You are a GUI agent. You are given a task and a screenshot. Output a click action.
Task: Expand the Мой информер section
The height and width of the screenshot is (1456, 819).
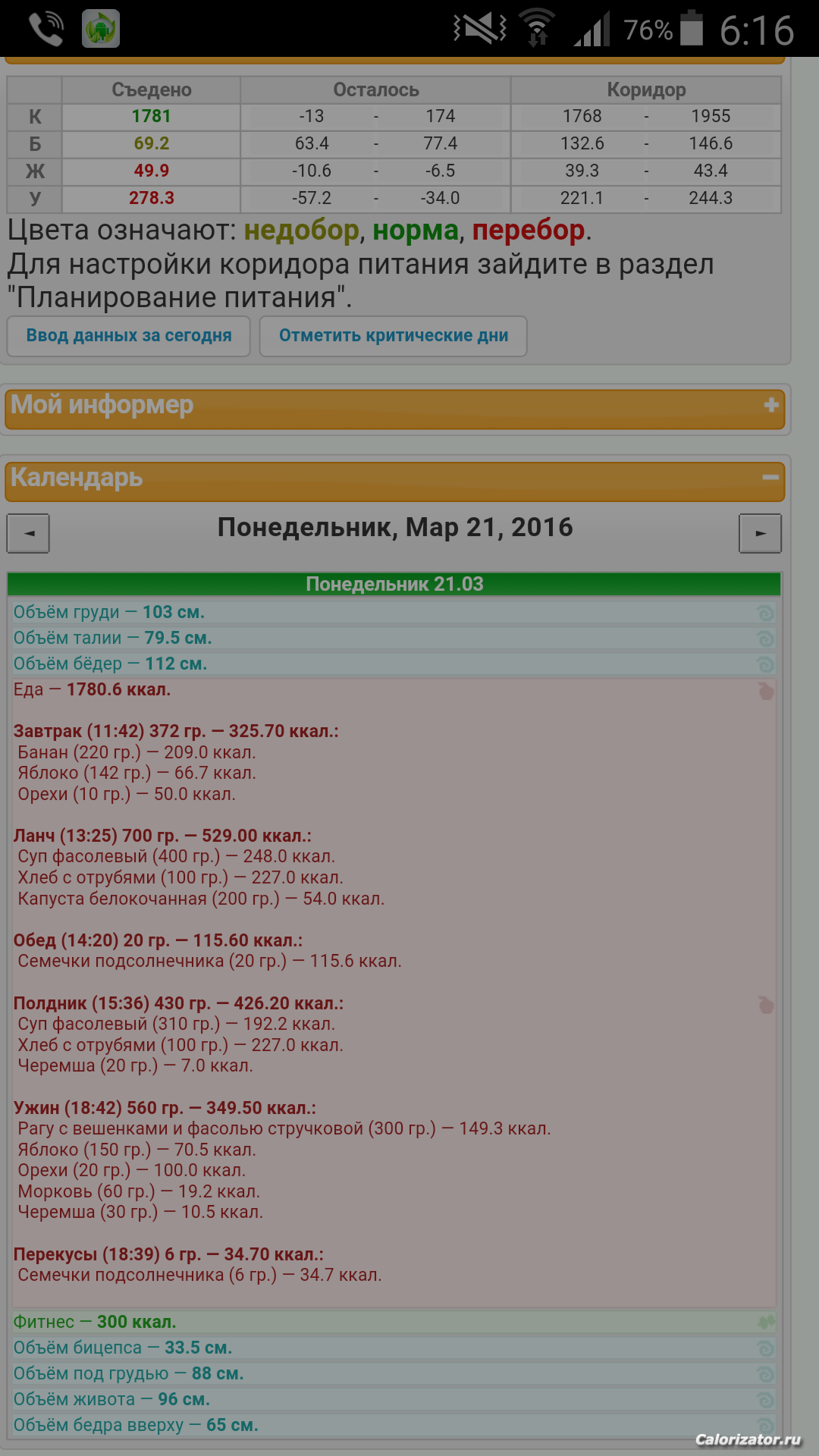(x=771, y=406)
